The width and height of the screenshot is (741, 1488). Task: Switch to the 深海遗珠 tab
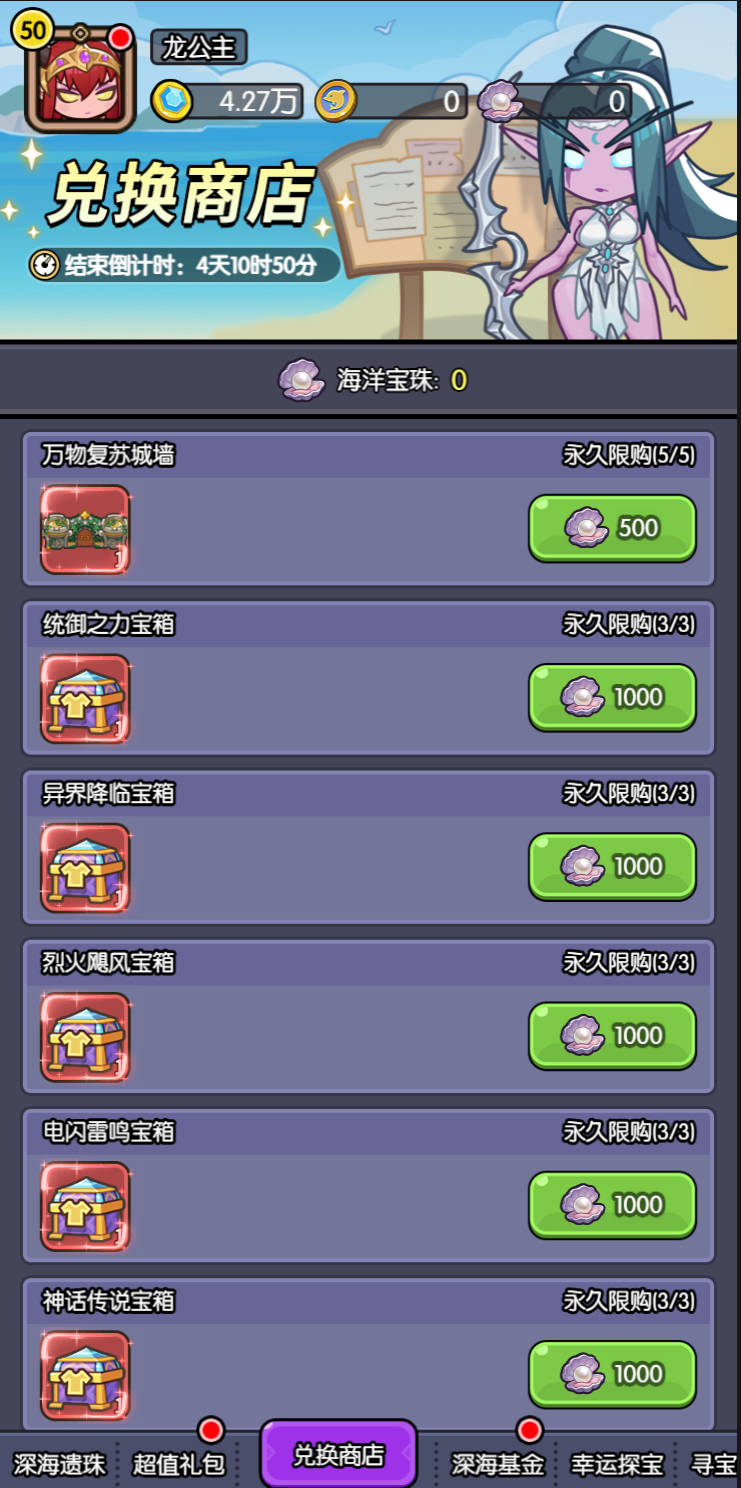[59, 1464]
